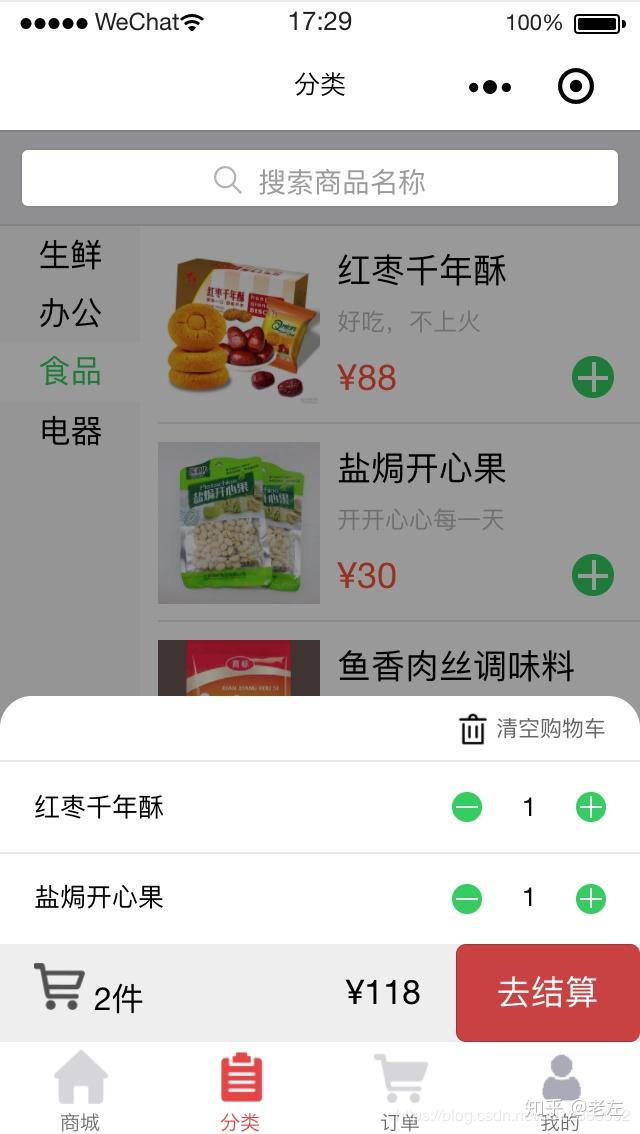Decrease 盐焗开心果 quantity in cart
This screenshot has width=640, height=1134.
(467, 898)
